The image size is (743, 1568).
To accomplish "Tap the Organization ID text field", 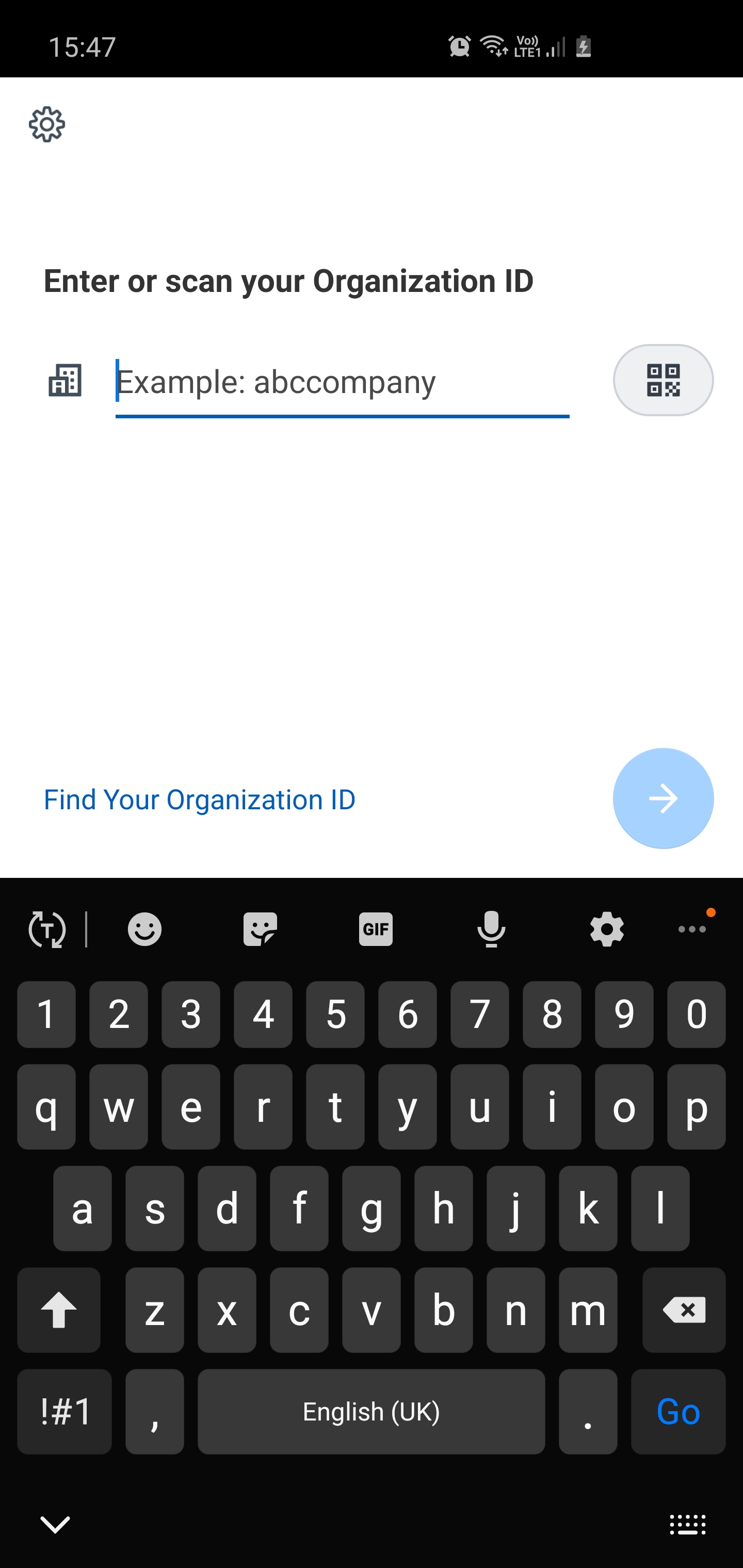I will click(342, 382).
